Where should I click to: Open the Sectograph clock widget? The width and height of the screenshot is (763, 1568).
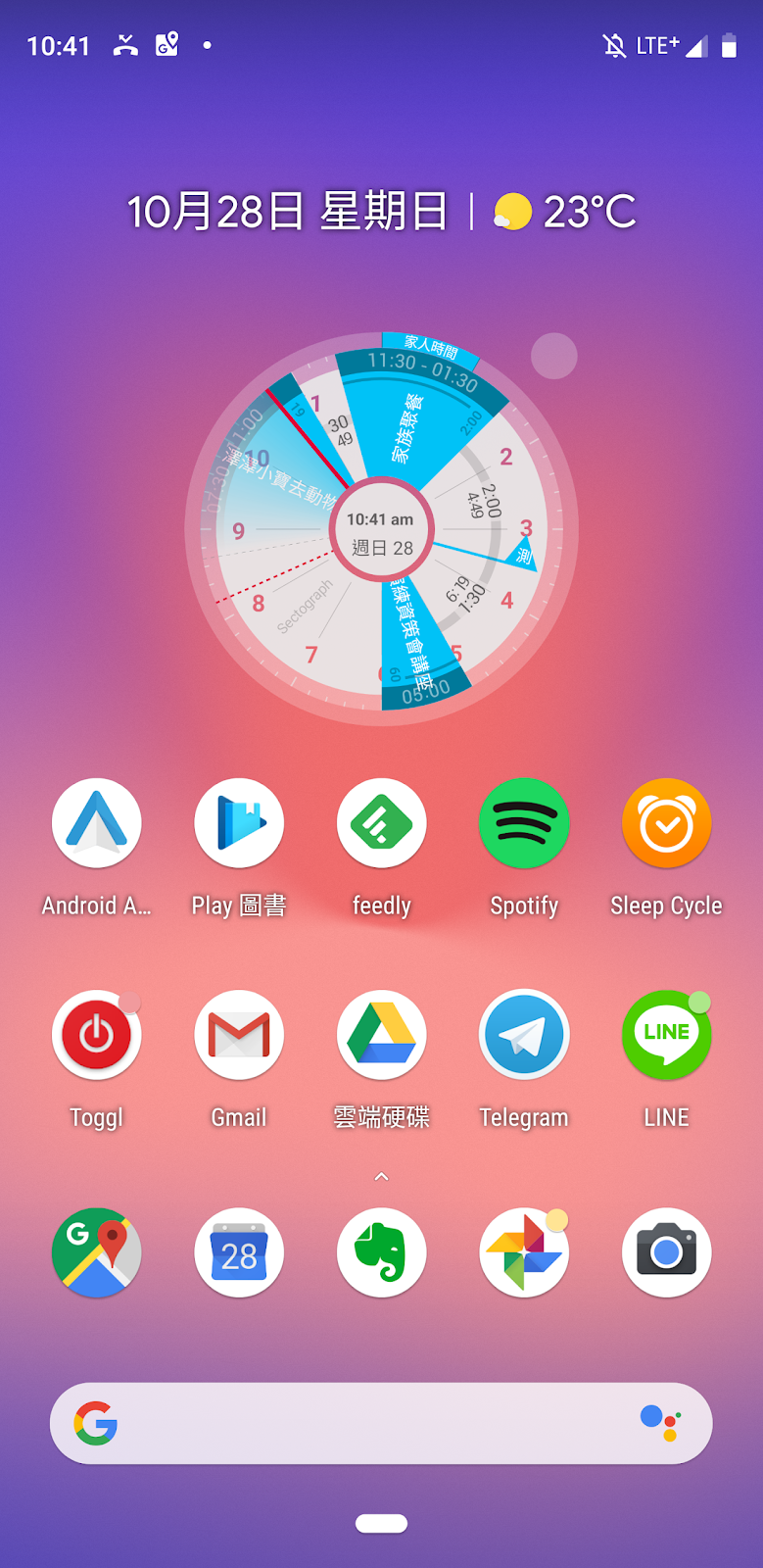(x=381, y=530)
